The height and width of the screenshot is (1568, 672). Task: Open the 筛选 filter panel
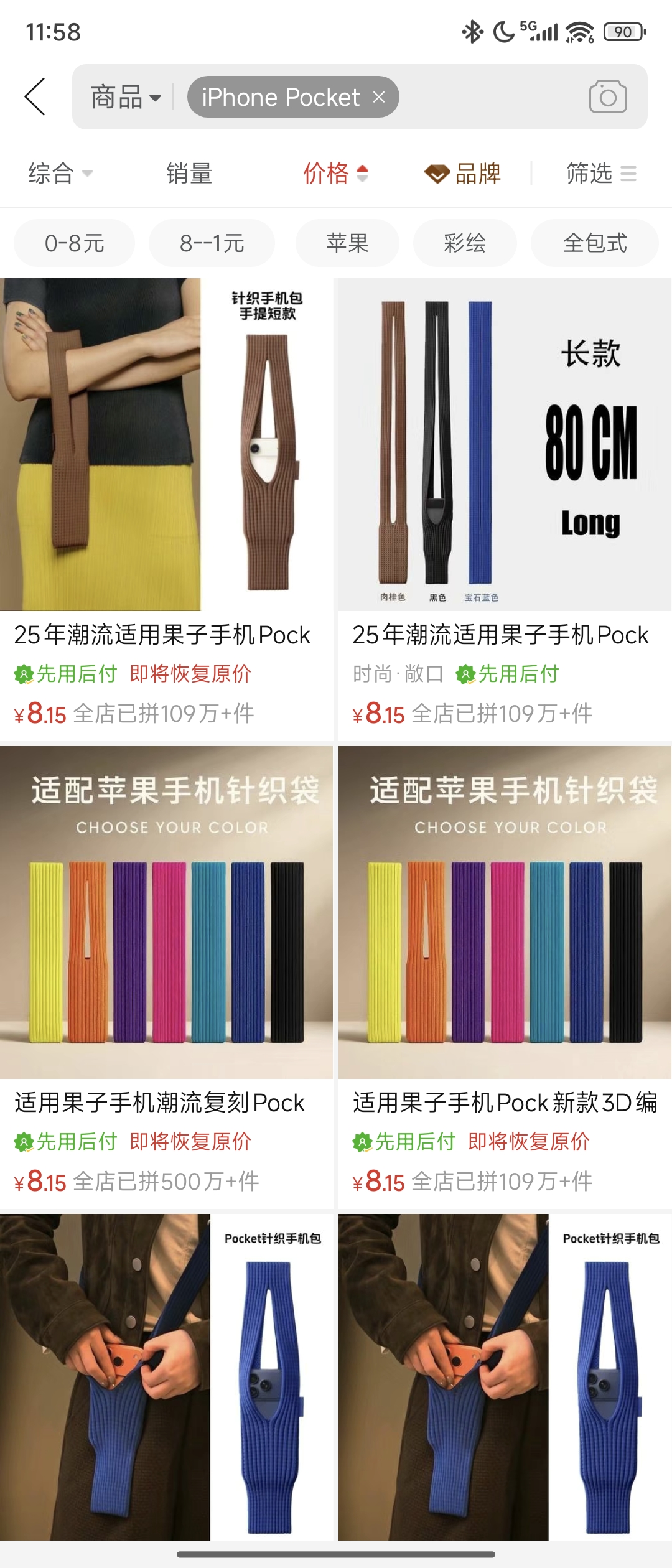(600, 173)
